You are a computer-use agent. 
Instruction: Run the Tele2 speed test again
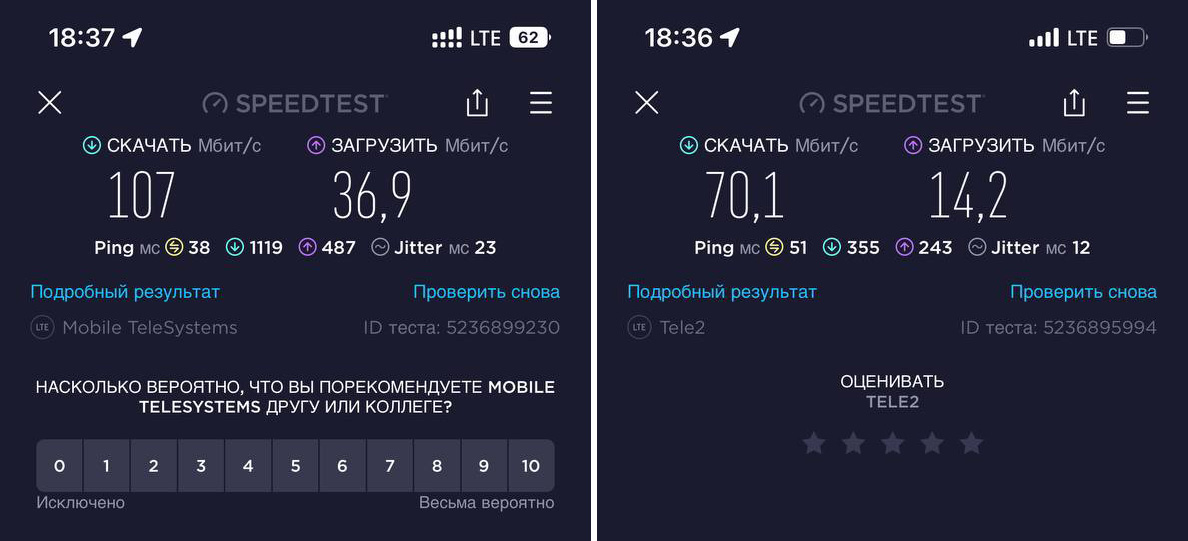[1083, 292]
